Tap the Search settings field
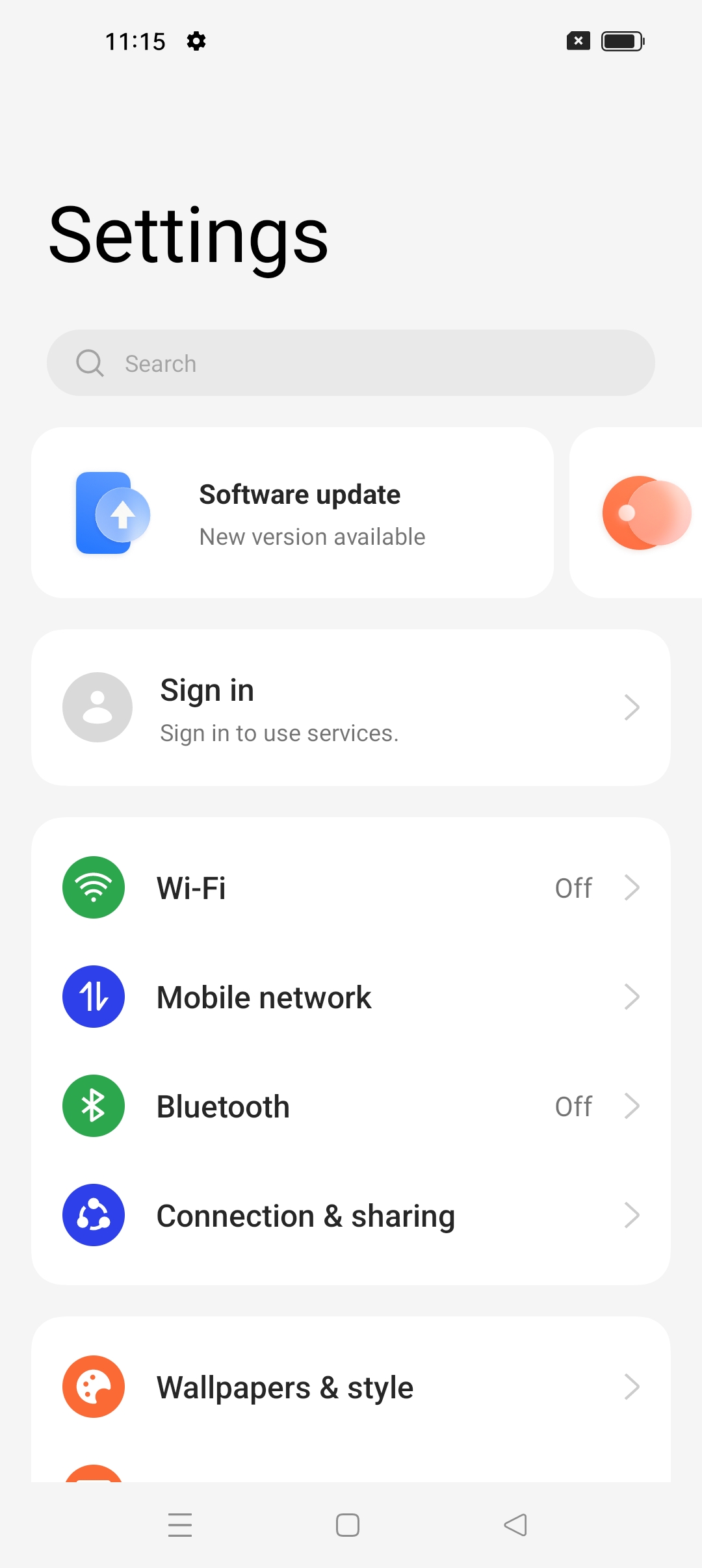Image resolution: width=702 pixels, height=1568 pixels. coord(351,363)
